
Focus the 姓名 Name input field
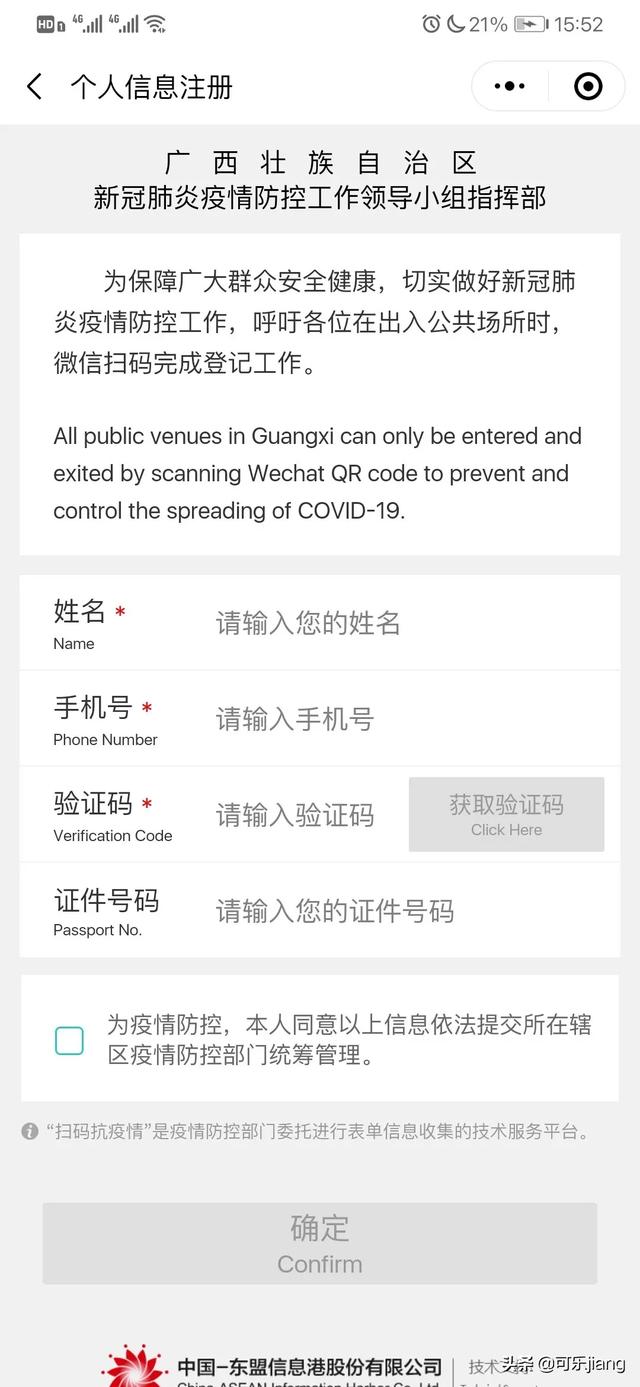pyautogui.click(x=400, y=624)
